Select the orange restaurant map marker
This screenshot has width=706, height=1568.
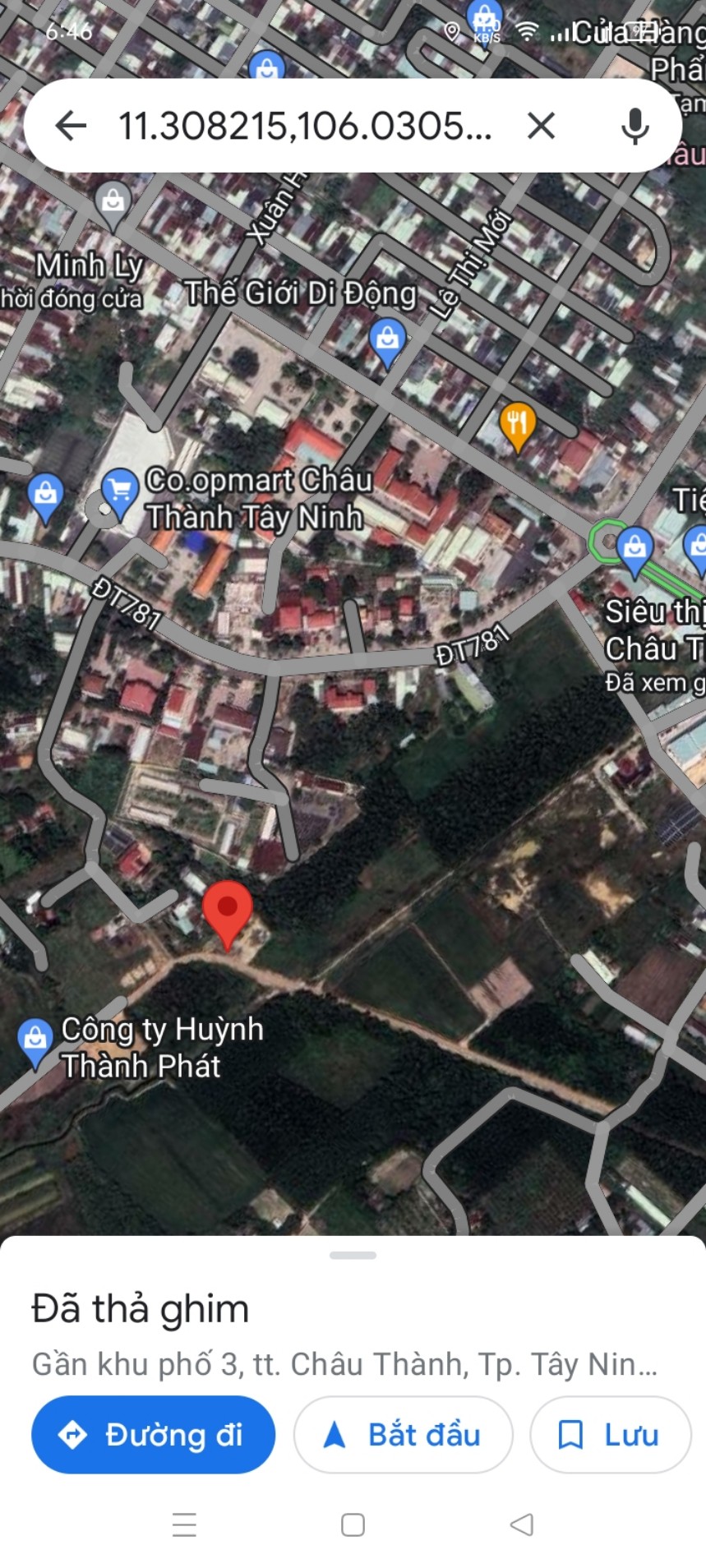point(517,424)
